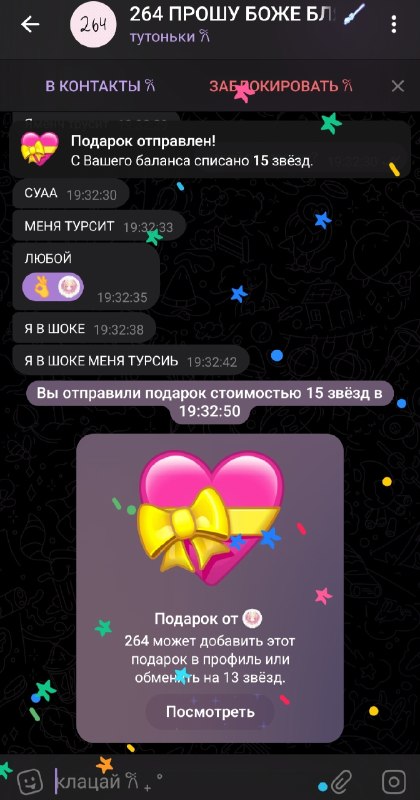This screenshot has width=420, height=800.
Task: Add user via В КОНТАКТЫ button
Action: click(x=100, y=86)
